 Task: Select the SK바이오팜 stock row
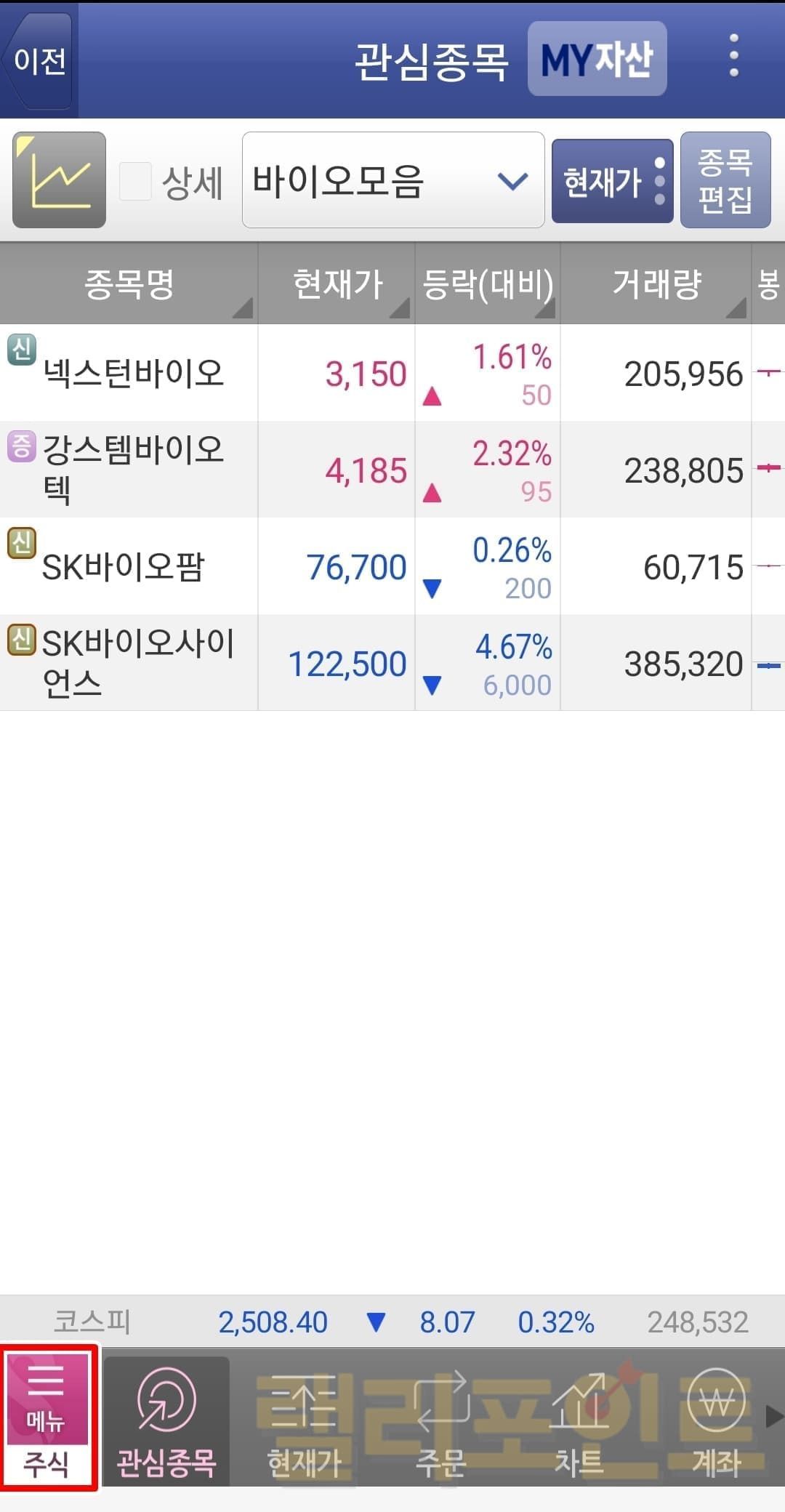click(x=124, y=566)
